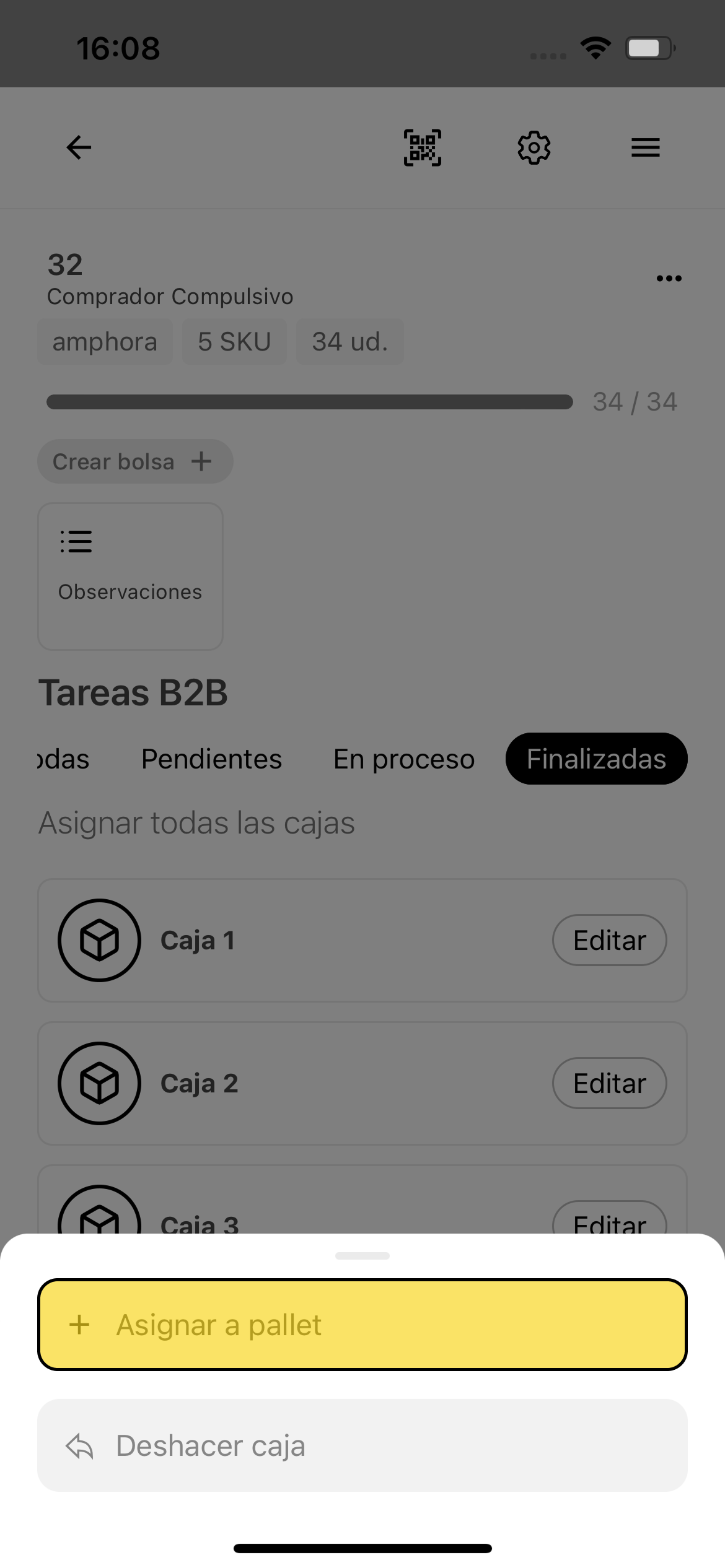The height and width of the screenshot is (1568, 725).
Task: Tap the back arrow to go back
Action: [x=78, y=147]
